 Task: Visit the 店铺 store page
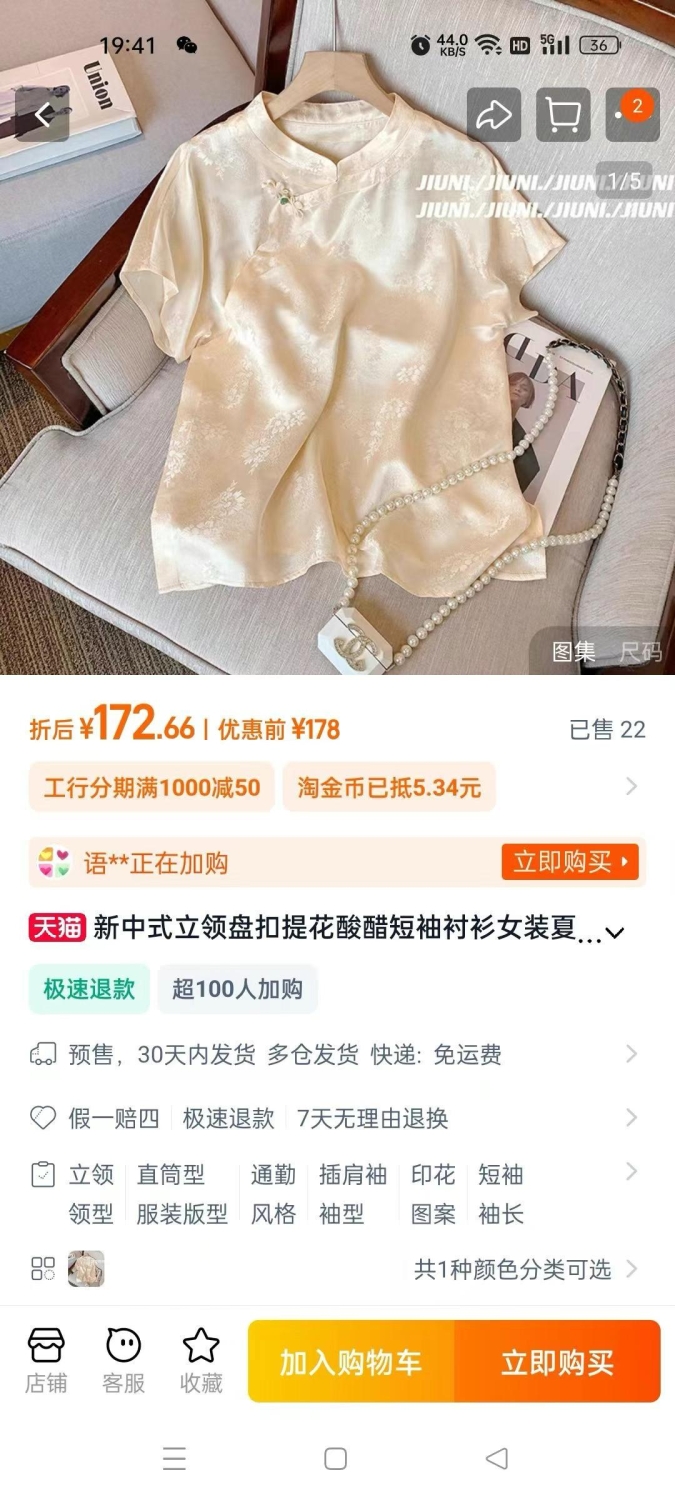[x=46, y=1361]
